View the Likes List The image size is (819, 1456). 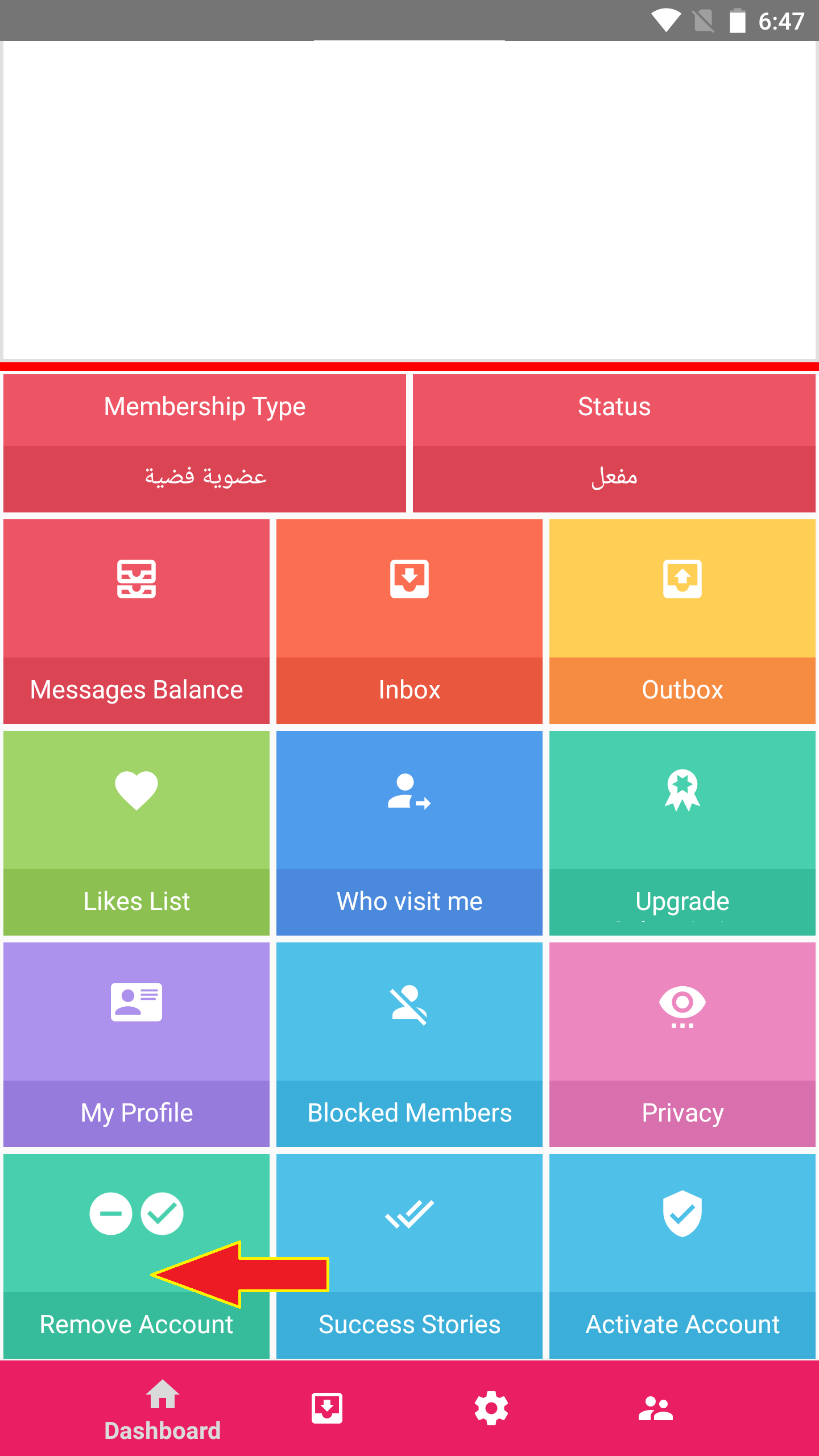[x=136, y=833]
